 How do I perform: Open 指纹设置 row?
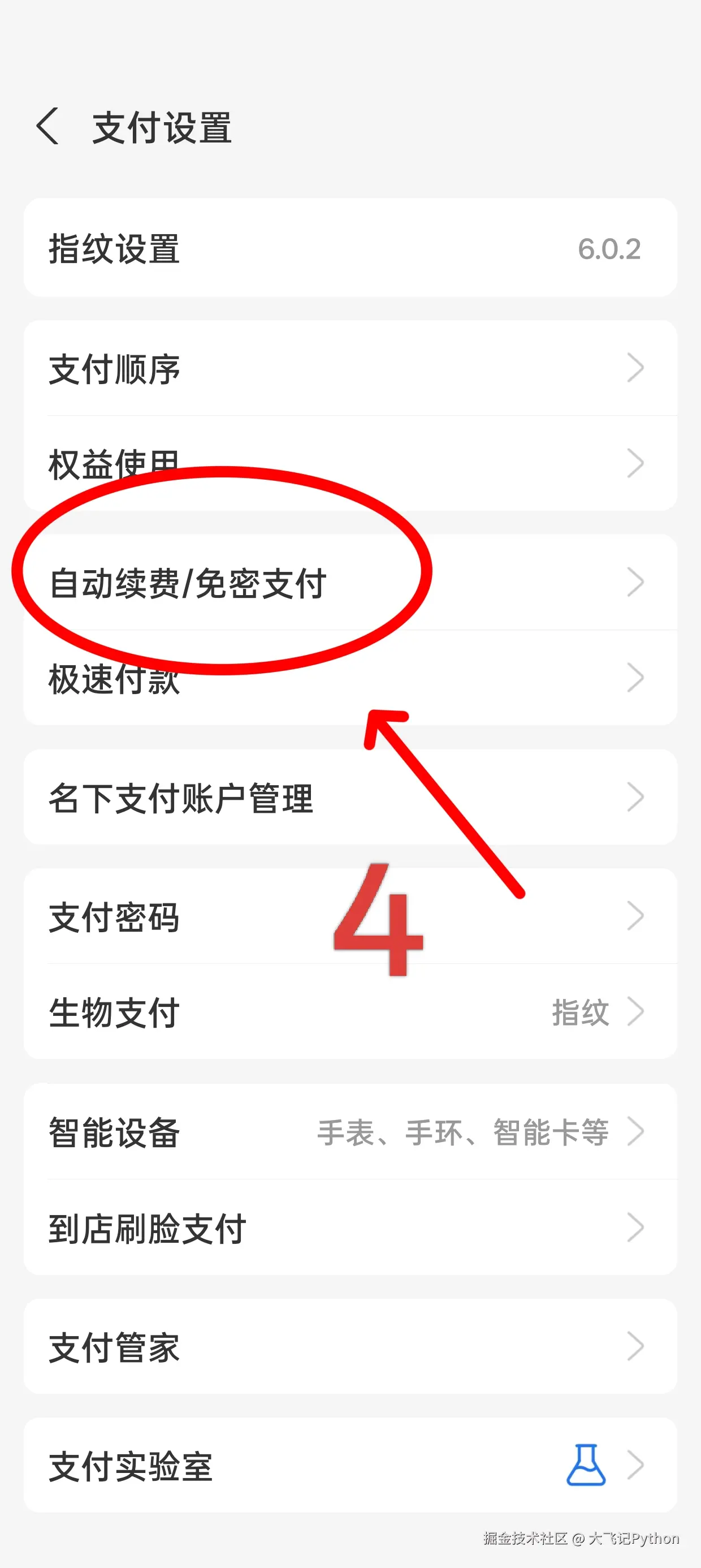[350, 248]
